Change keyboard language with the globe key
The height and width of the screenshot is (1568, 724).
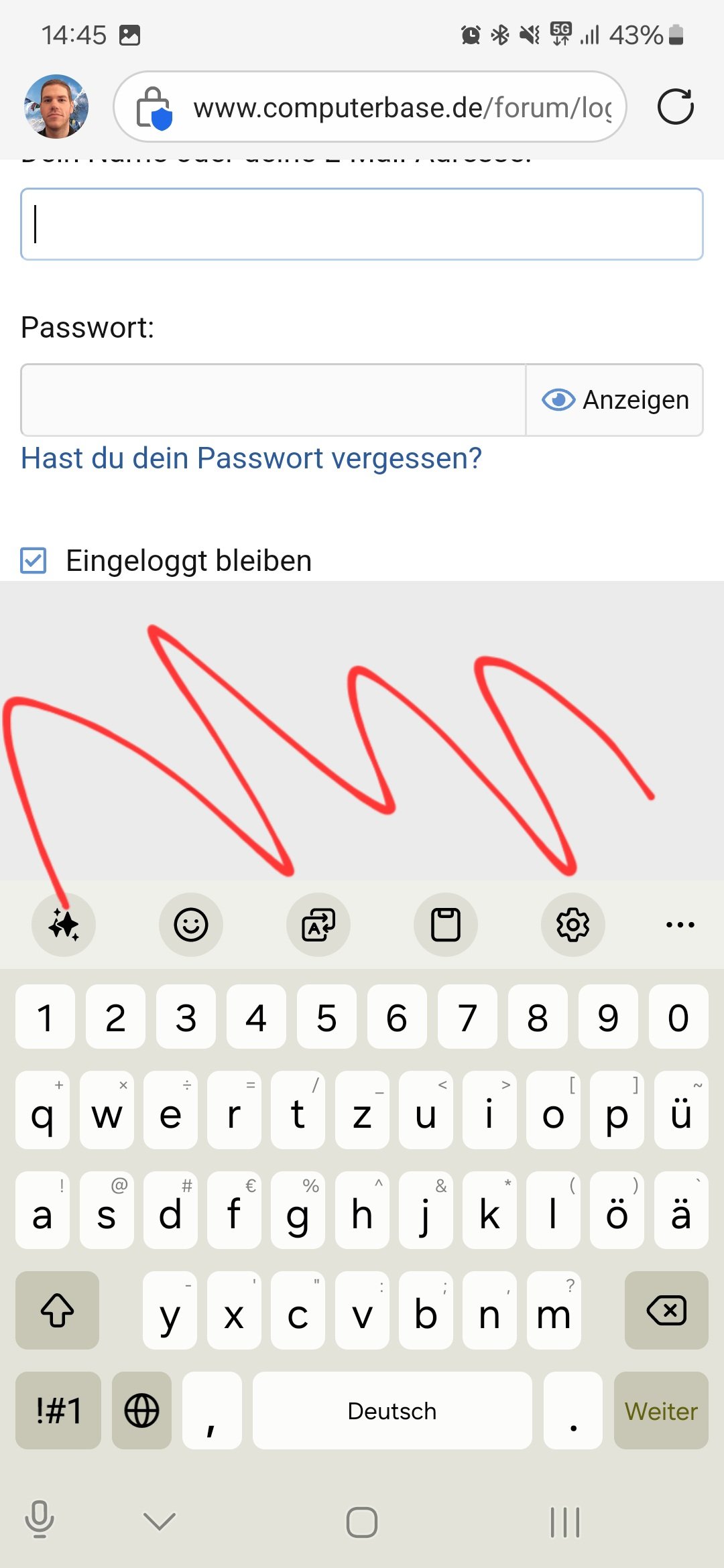click(x=141, y=1411)
